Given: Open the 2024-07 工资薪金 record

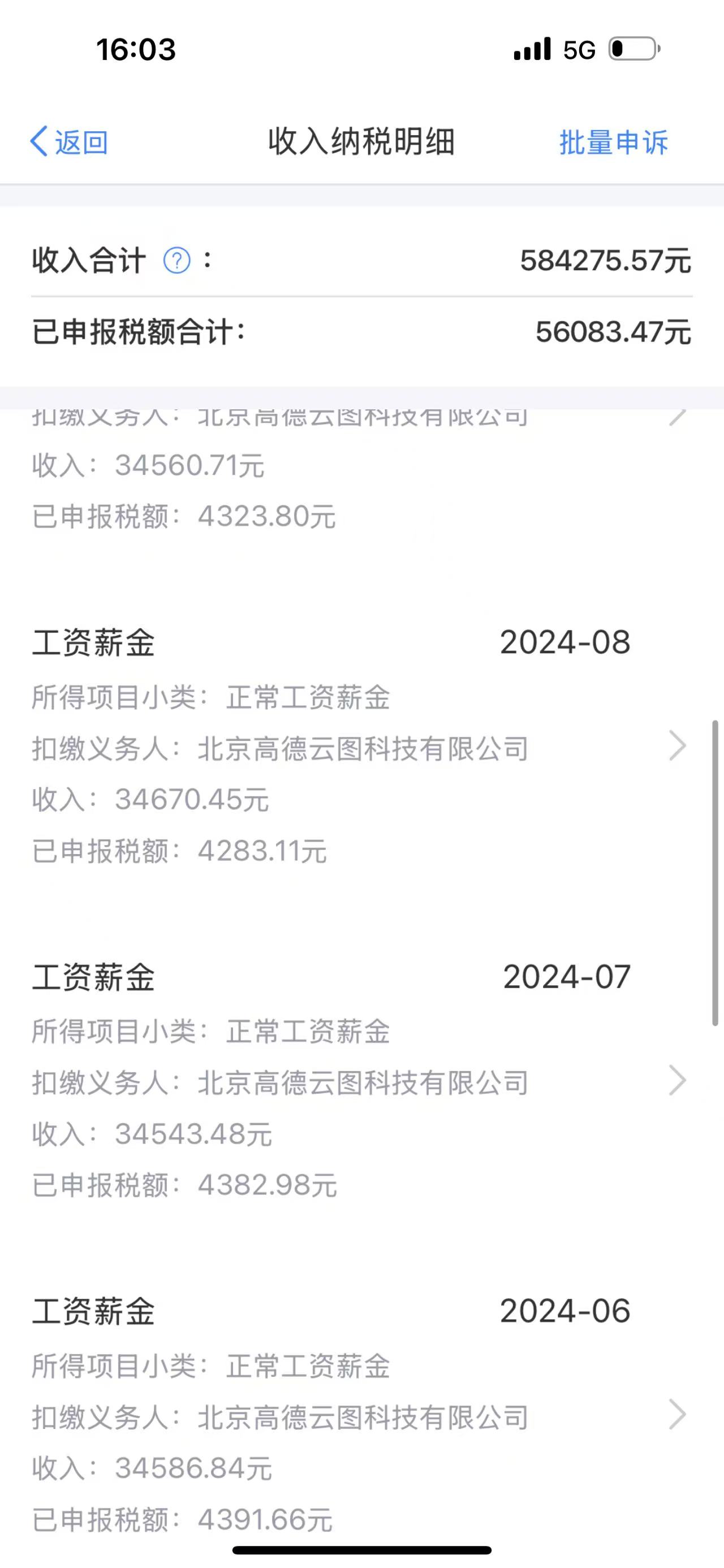Looking at the screenshot, I should [x=361, y=1080].
